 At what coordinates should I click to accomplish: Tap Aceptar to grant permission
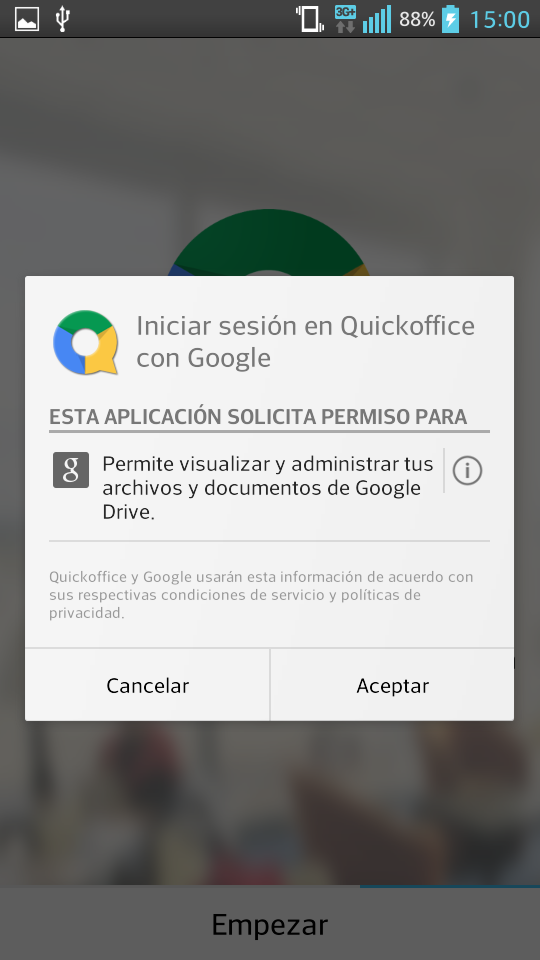(x=392, y=685)
